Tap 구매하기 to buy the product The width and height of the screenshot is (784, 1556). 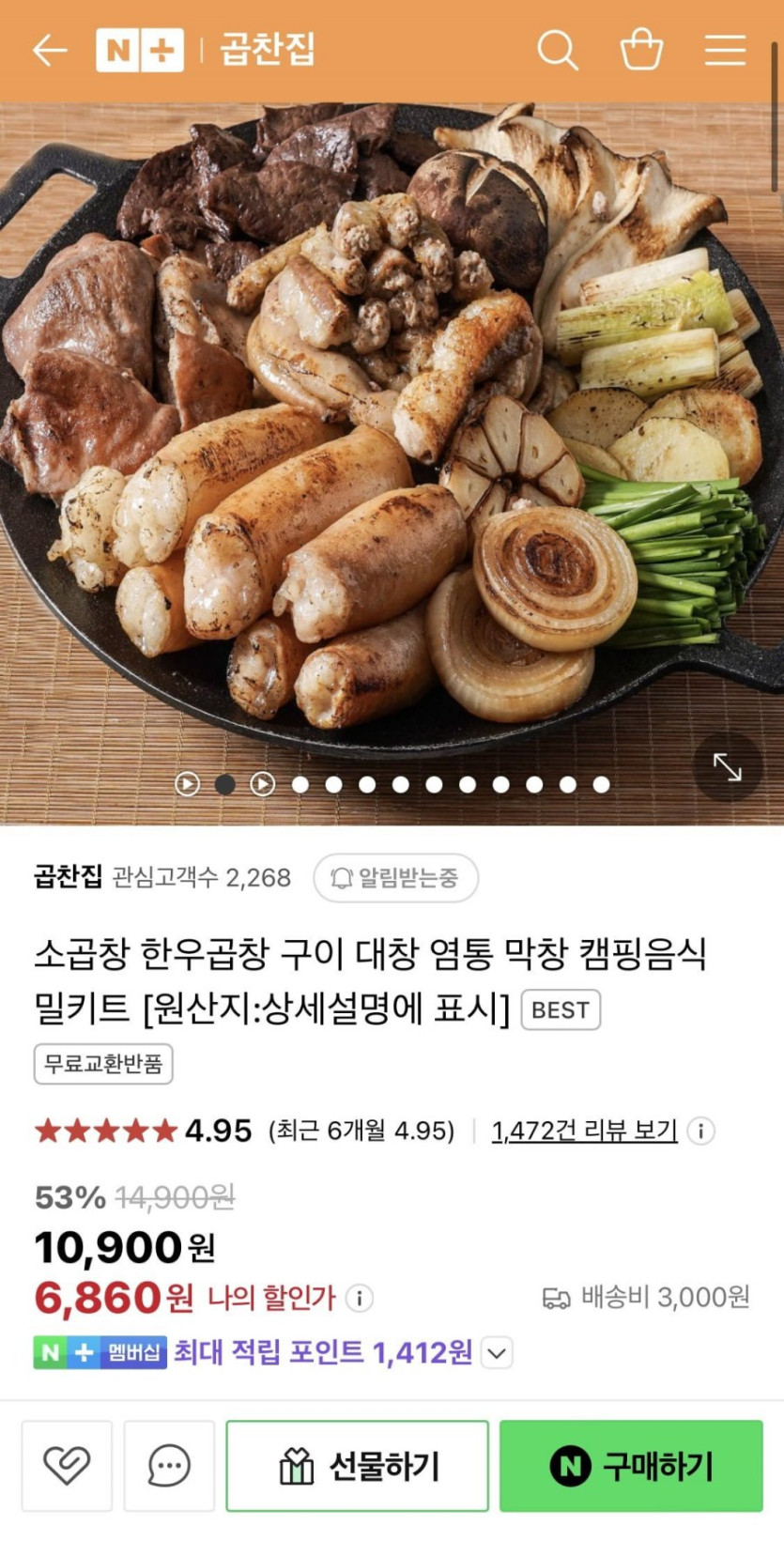point(631,1465)
